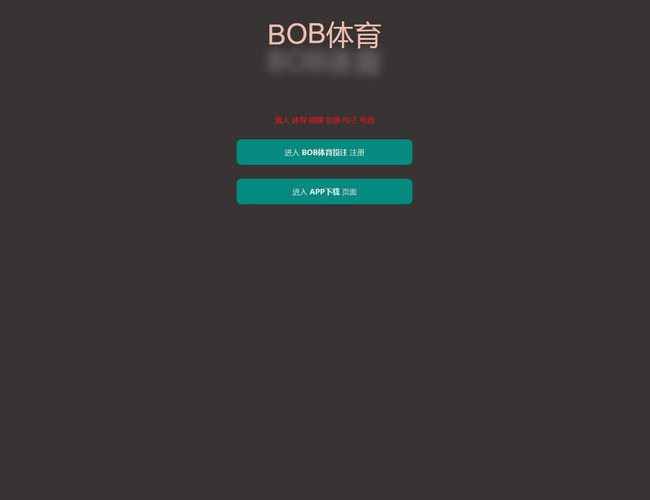Open the 进入 APP下载 页面 button

[x=324, y=191]
